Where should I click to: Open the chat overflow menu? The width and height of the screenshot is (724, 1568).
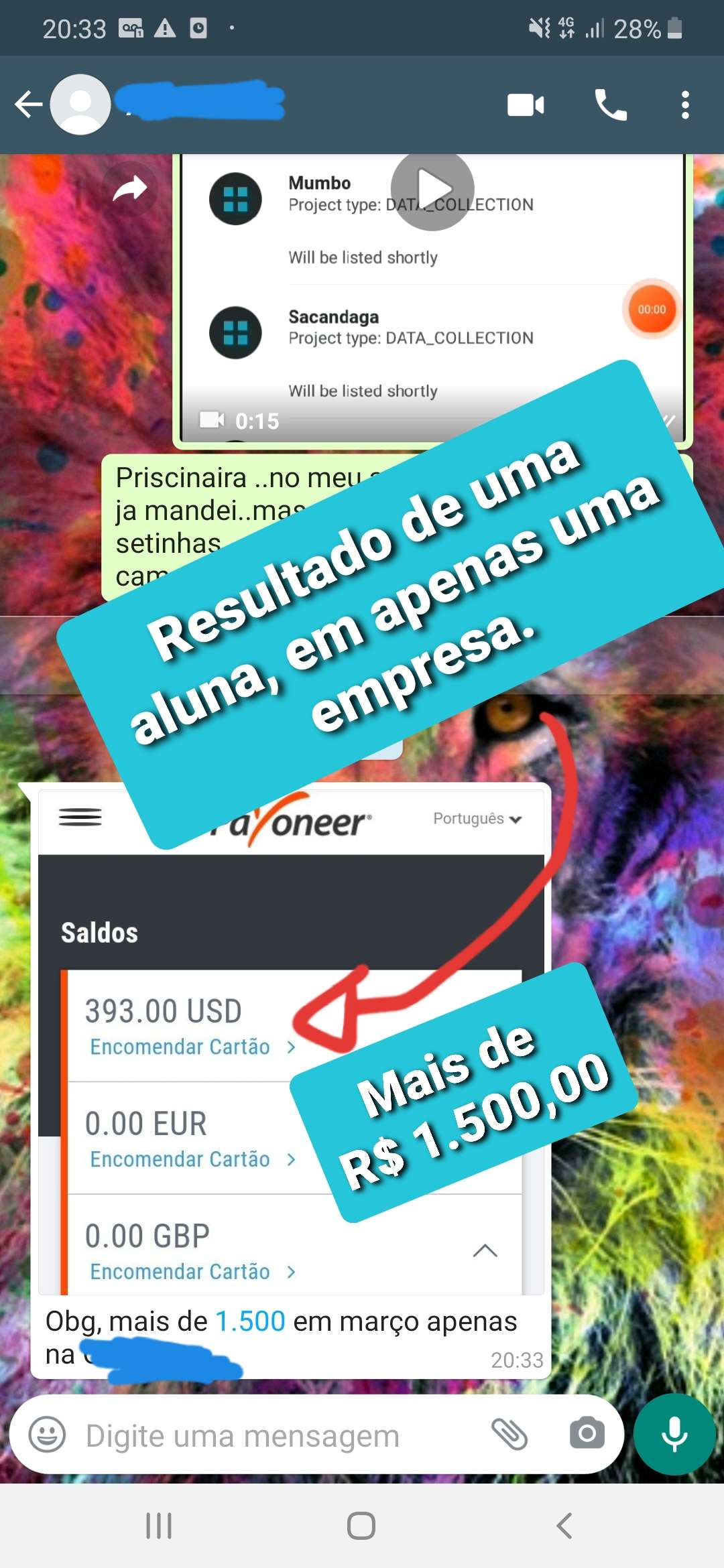coord(684,105)
